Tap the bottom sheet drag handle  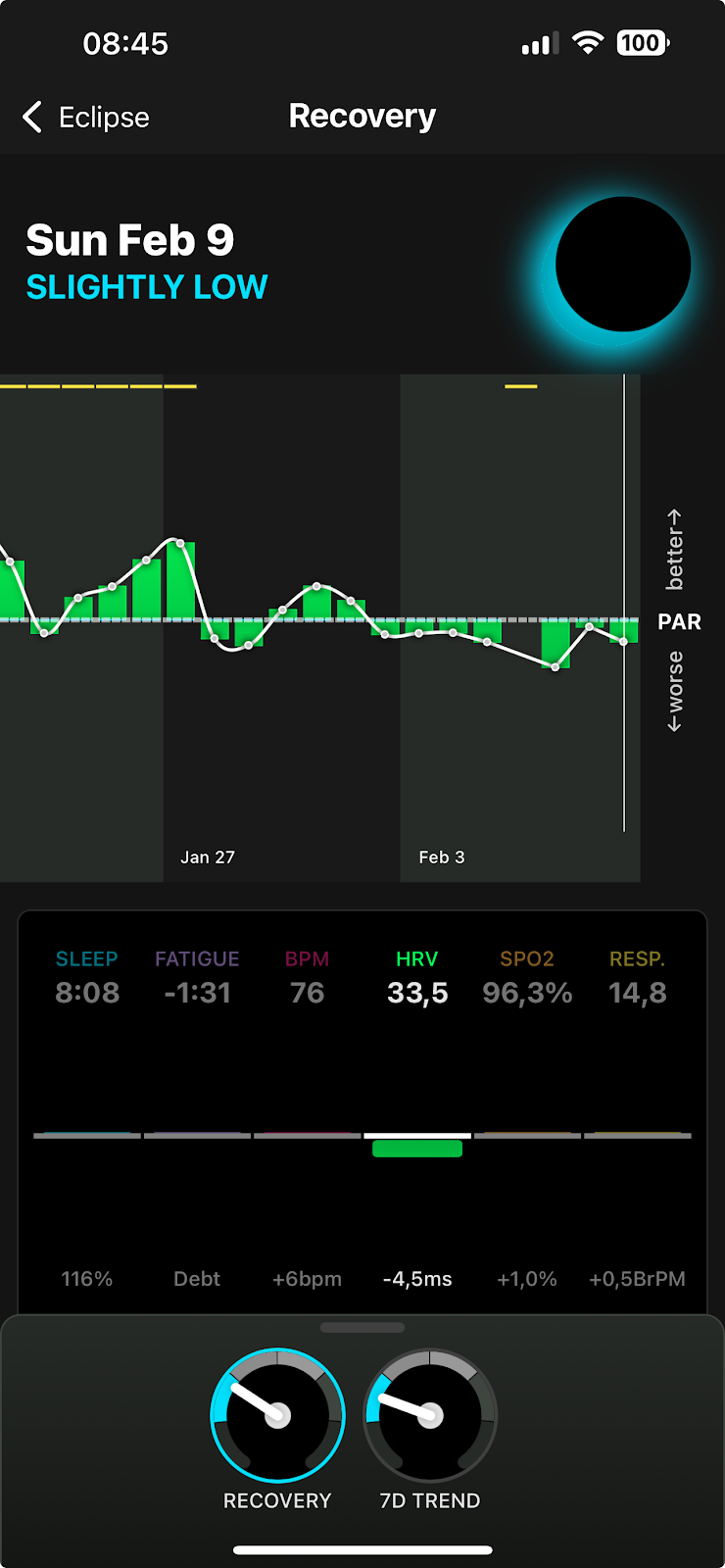coord(362,1328)
